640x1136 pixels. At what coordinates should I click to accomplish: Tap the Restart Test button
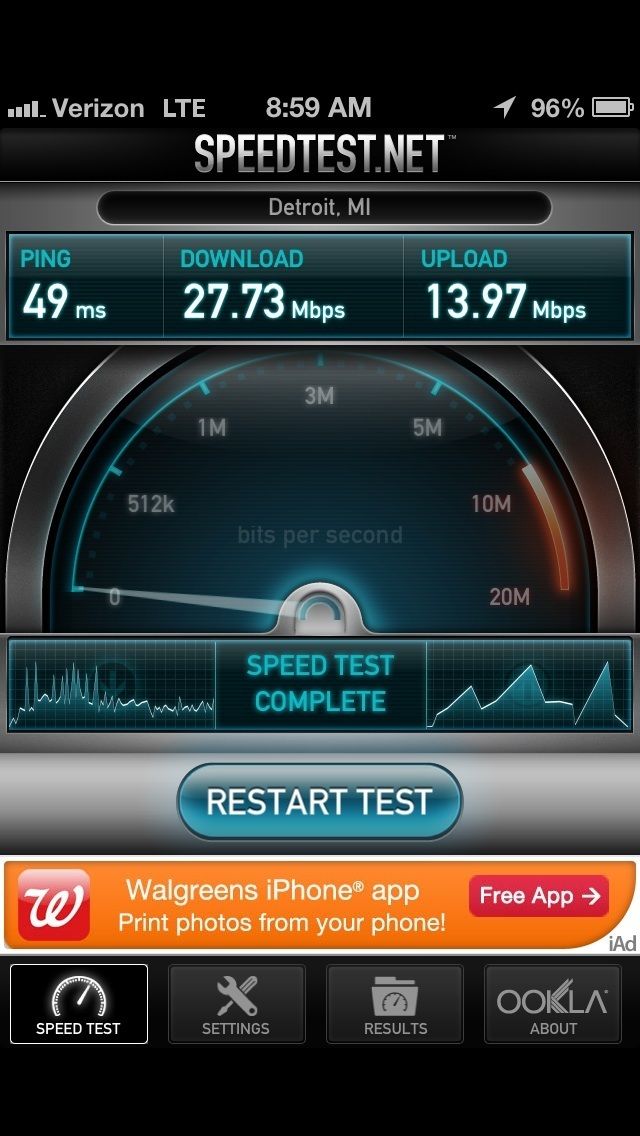coord(320,802)
